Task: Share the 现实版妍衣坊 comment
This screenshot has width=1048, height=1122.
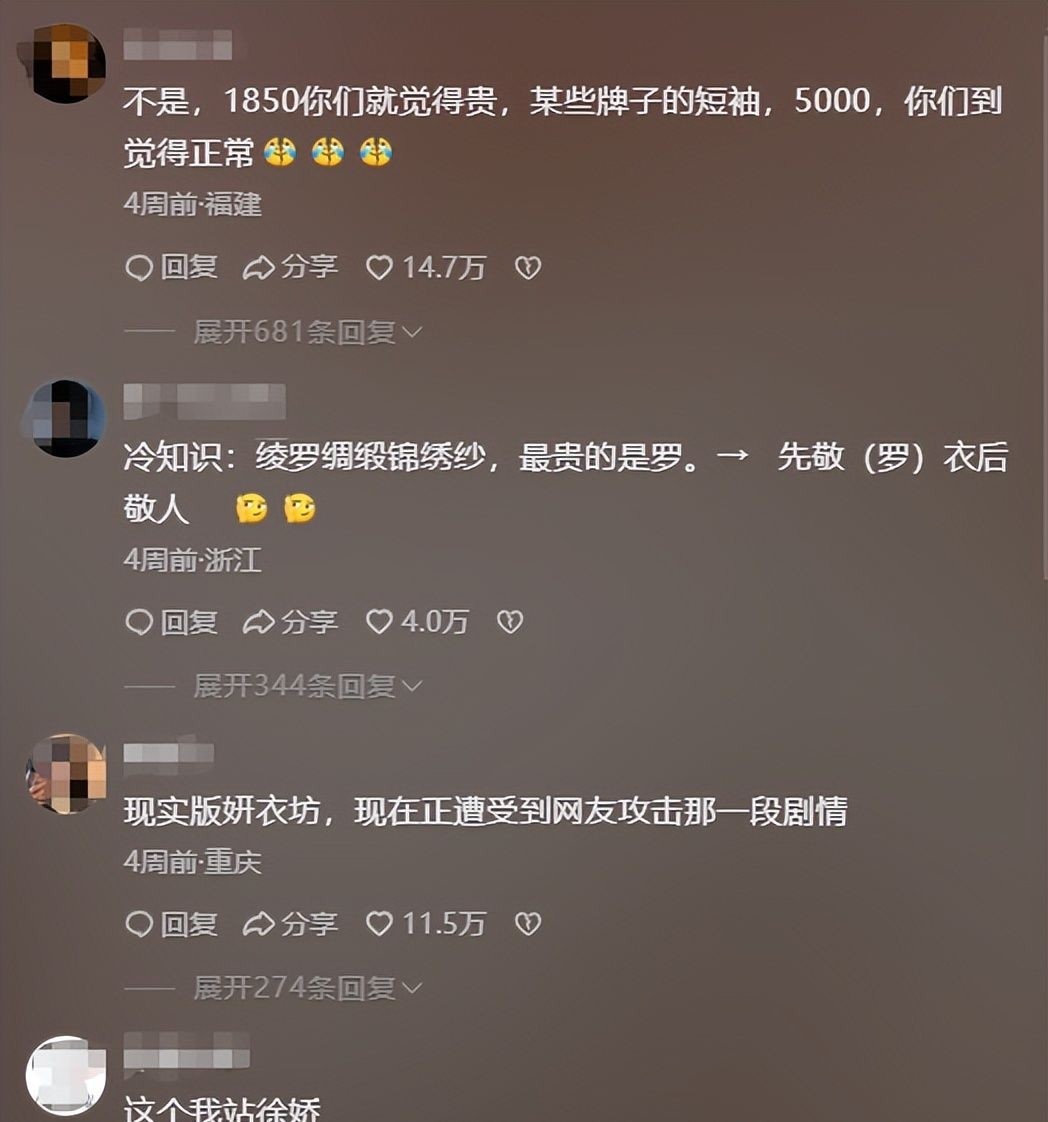Action: [290, 923]
